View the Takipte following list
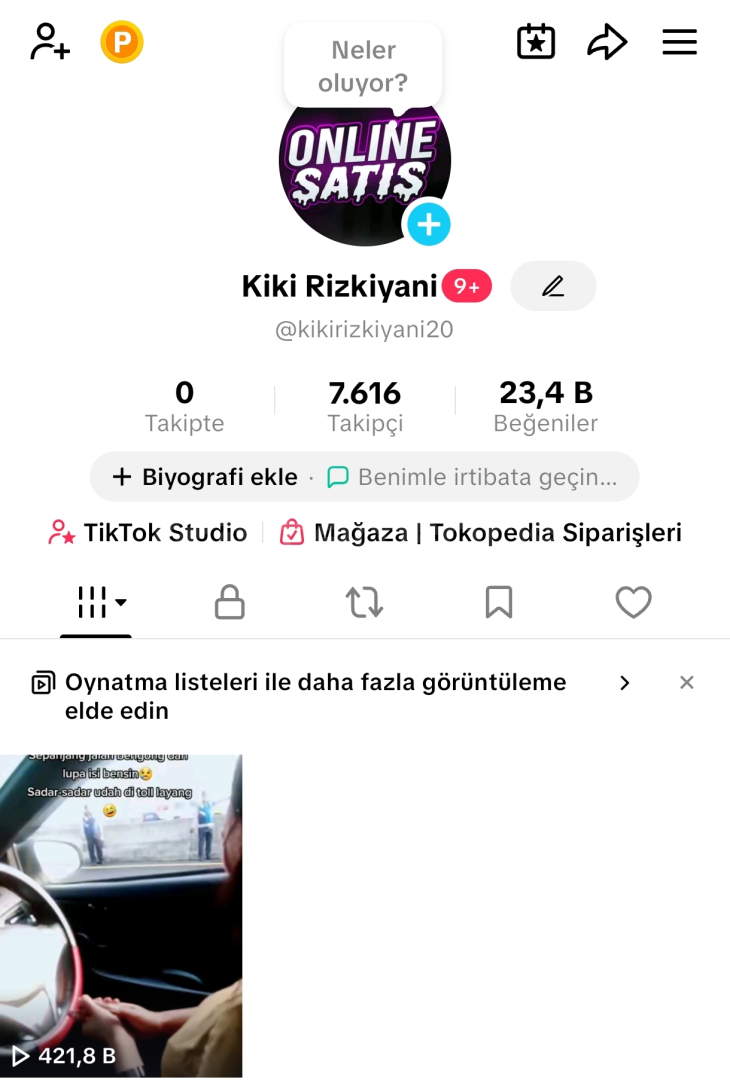The height and width of the screenshot is (1080, 730). pyautogui.click(x=184, y=405)
